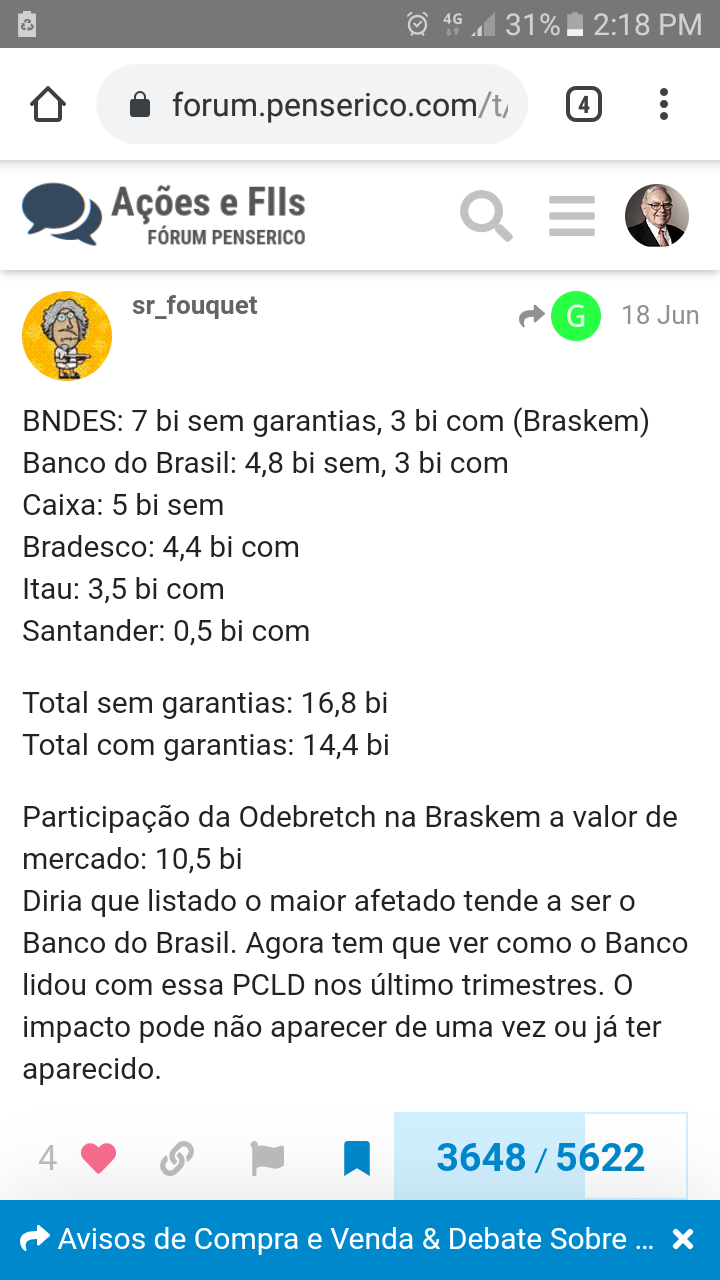Copy the link to this post
The image size is (720, 1280).
point(177,1159)
